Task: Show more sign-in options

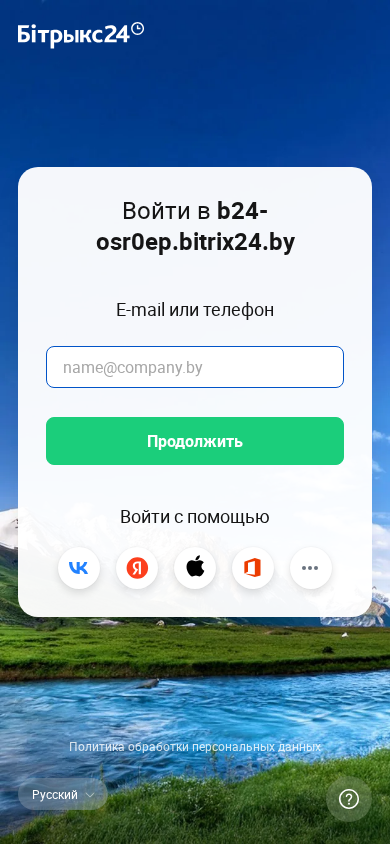Action: click(x=311, y=568)
